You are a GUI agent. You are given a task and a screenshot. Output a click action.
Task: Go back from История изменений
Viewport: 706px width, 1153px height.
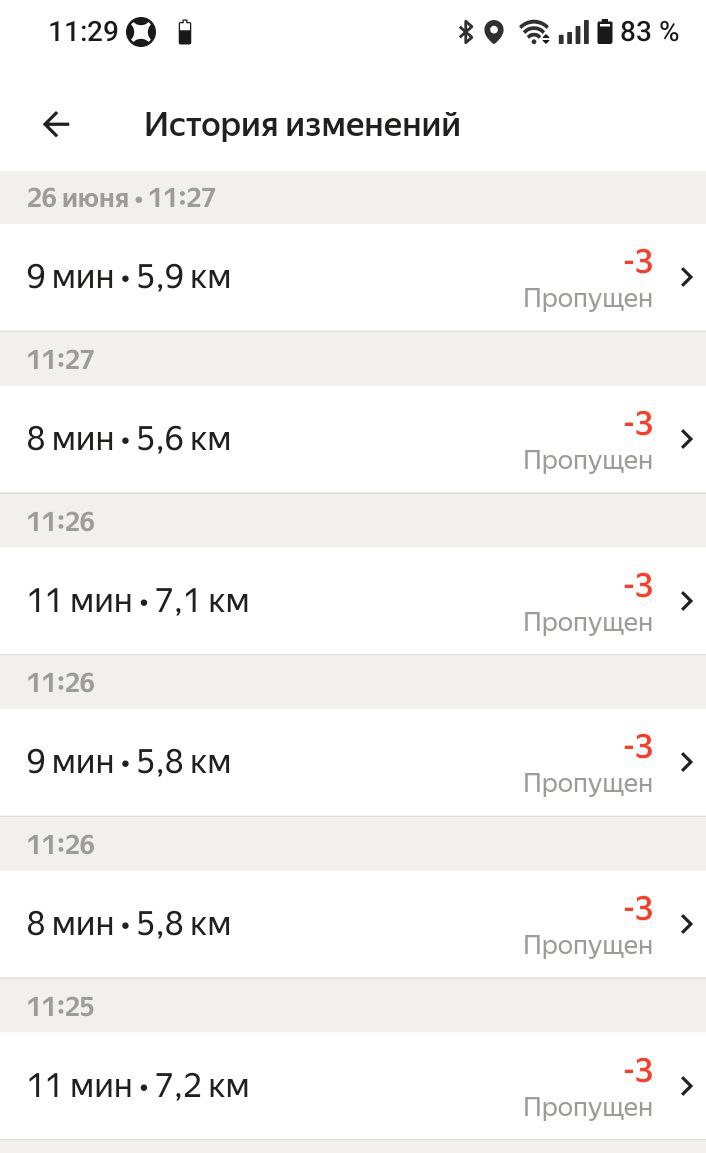[x=56, y=124]
